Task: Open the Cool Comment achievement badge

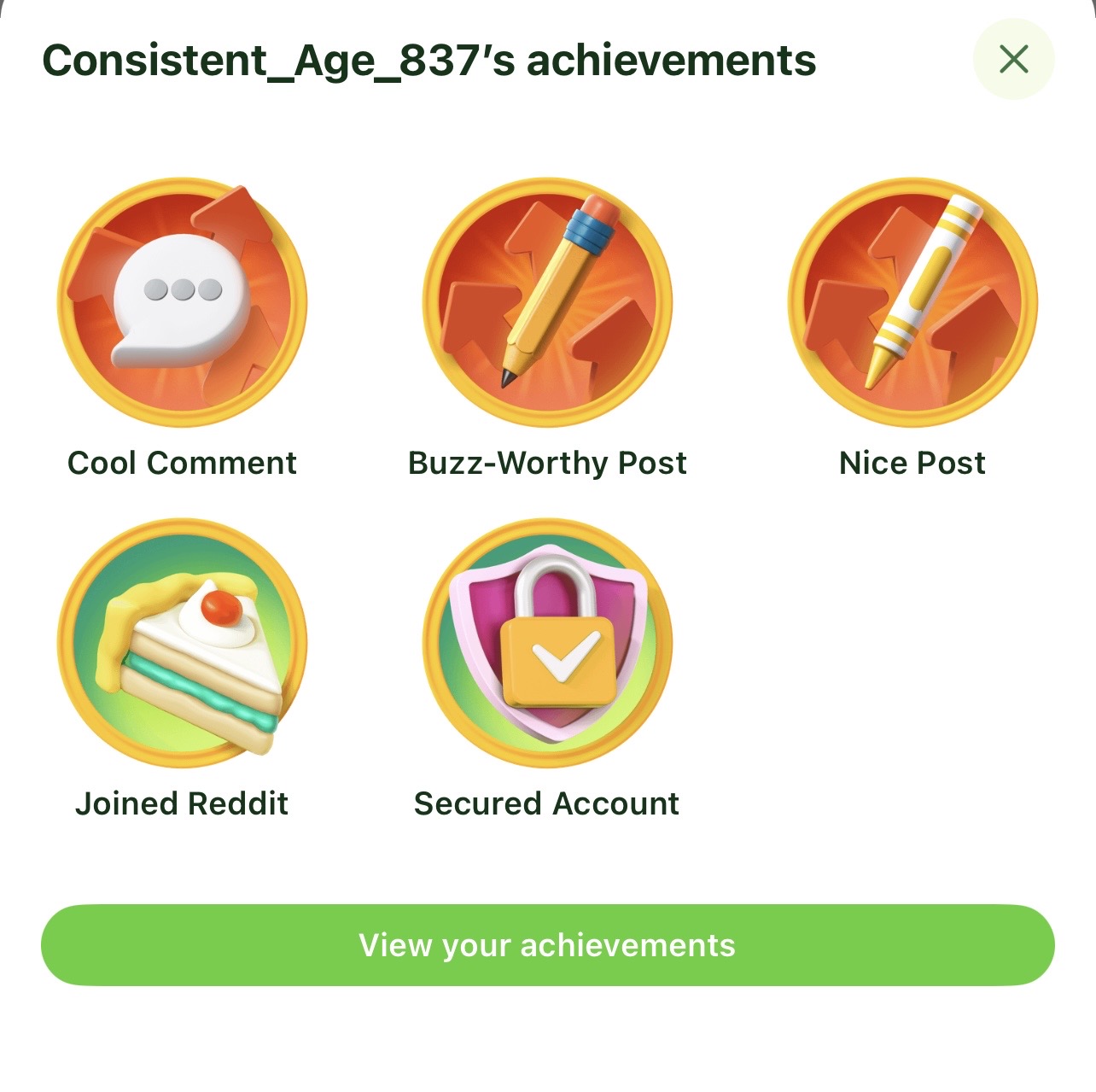Action: pos(182,302)
